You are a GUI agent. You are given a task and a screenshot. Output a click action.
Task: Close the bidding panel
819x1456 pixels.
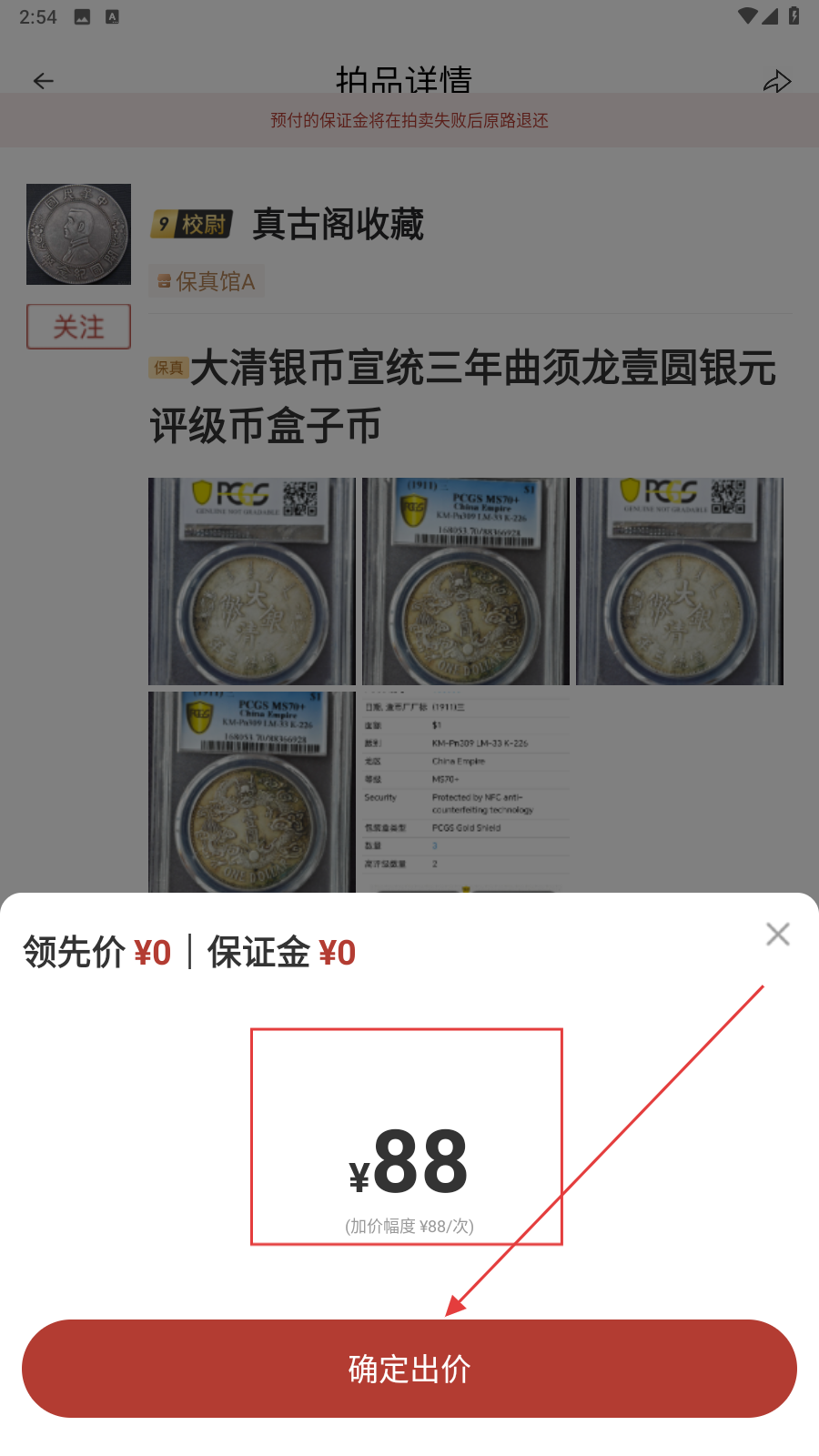pyautogui.click(x=777, y=935)
